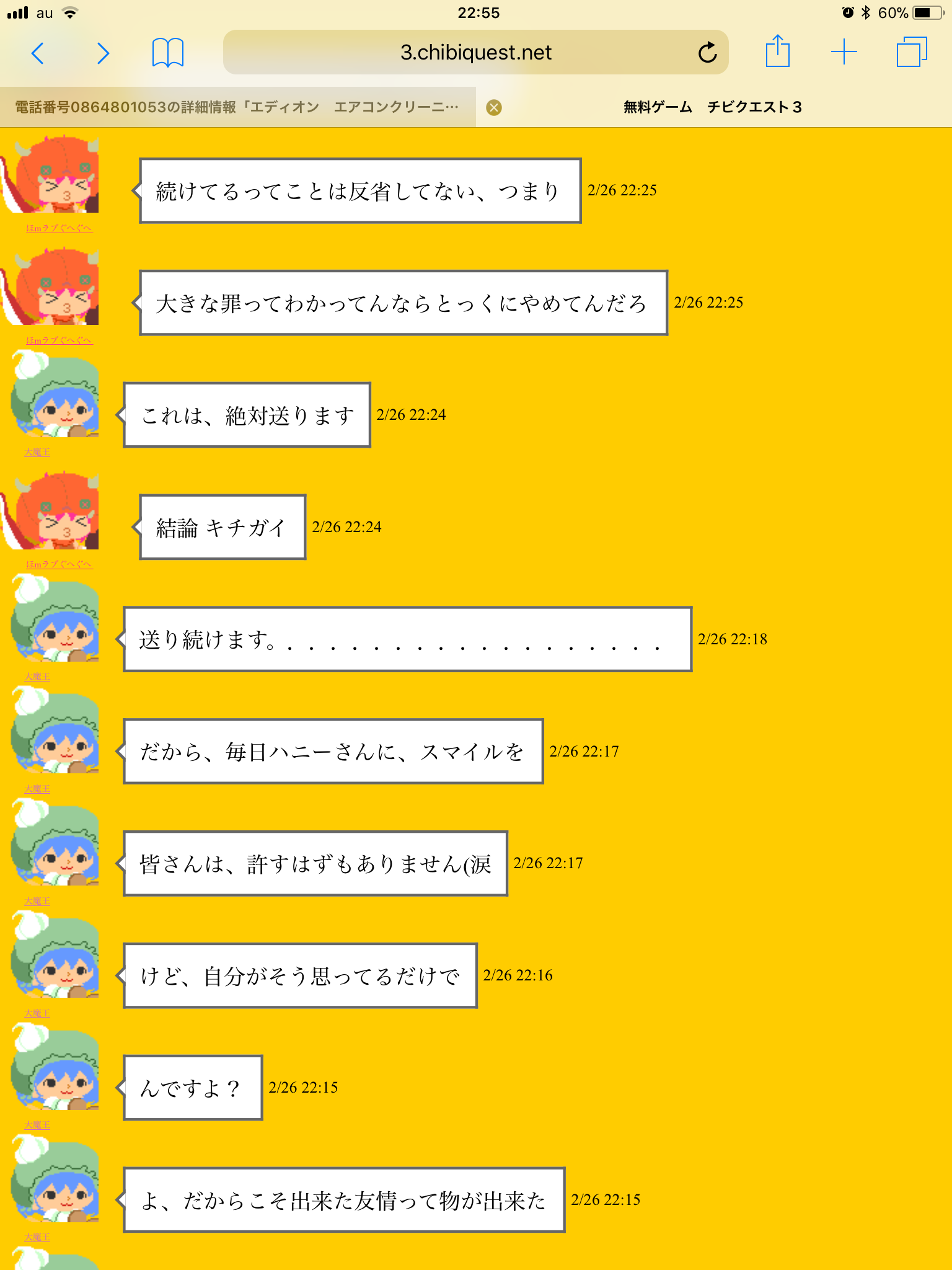Open 大魔王 link beside んですよ? message
952x1270 pixels.
37,1125
